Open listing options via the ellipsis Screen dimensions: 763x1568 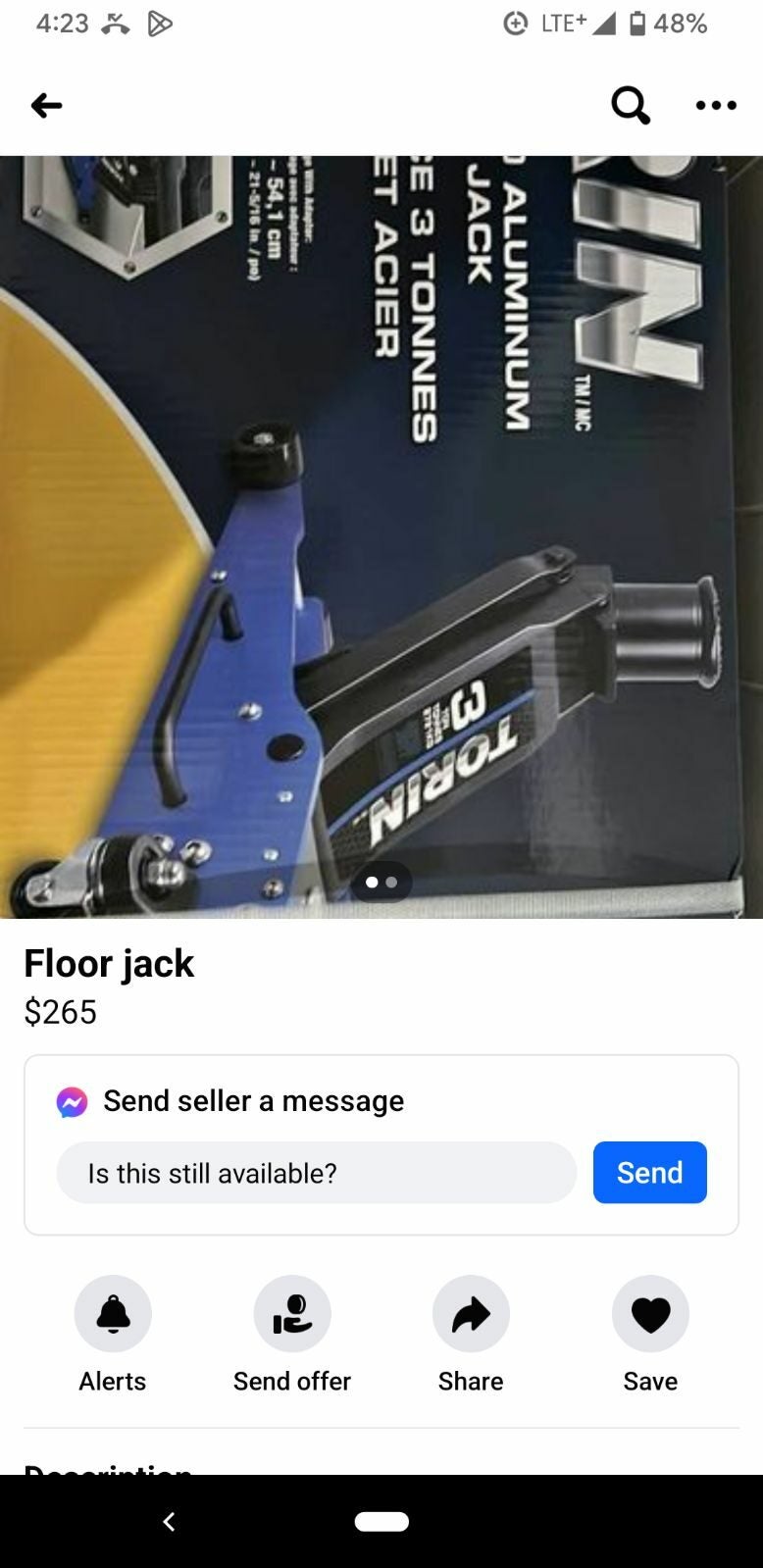[715, 105]
